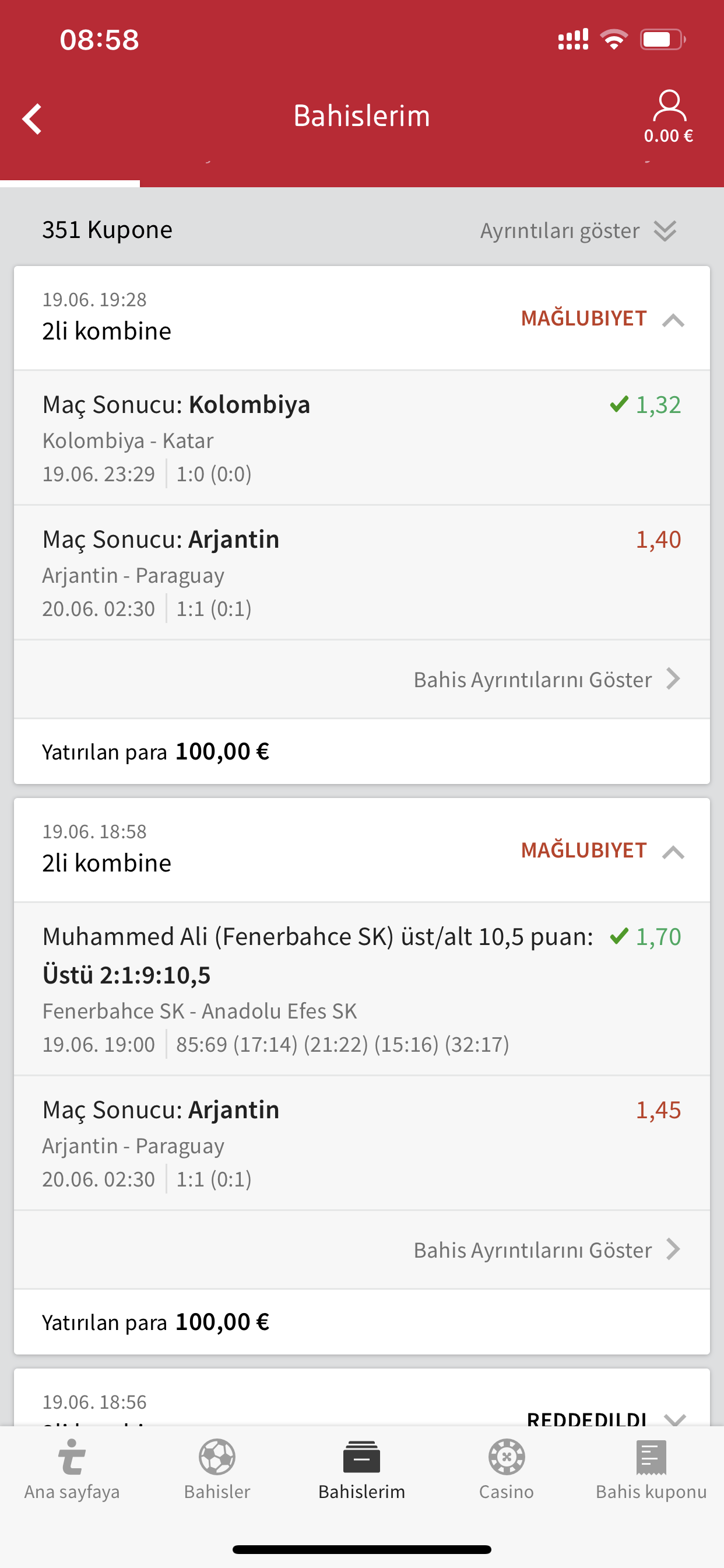Open the account profile with 0.00 € balance

(668, 117)
